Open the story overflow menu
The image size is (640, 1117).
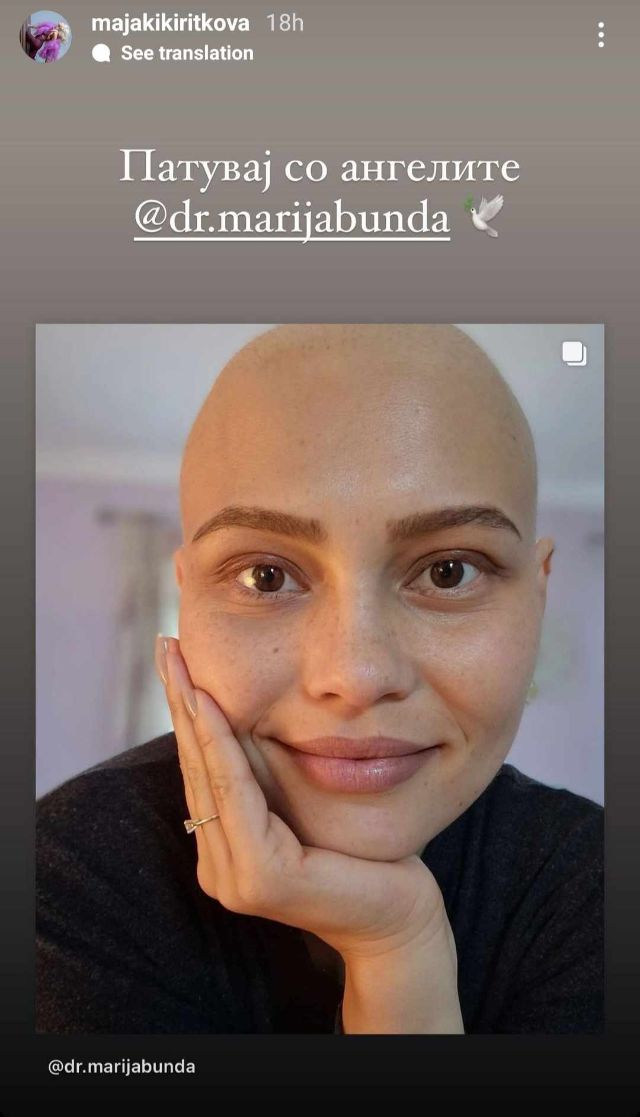coord(600,36)
